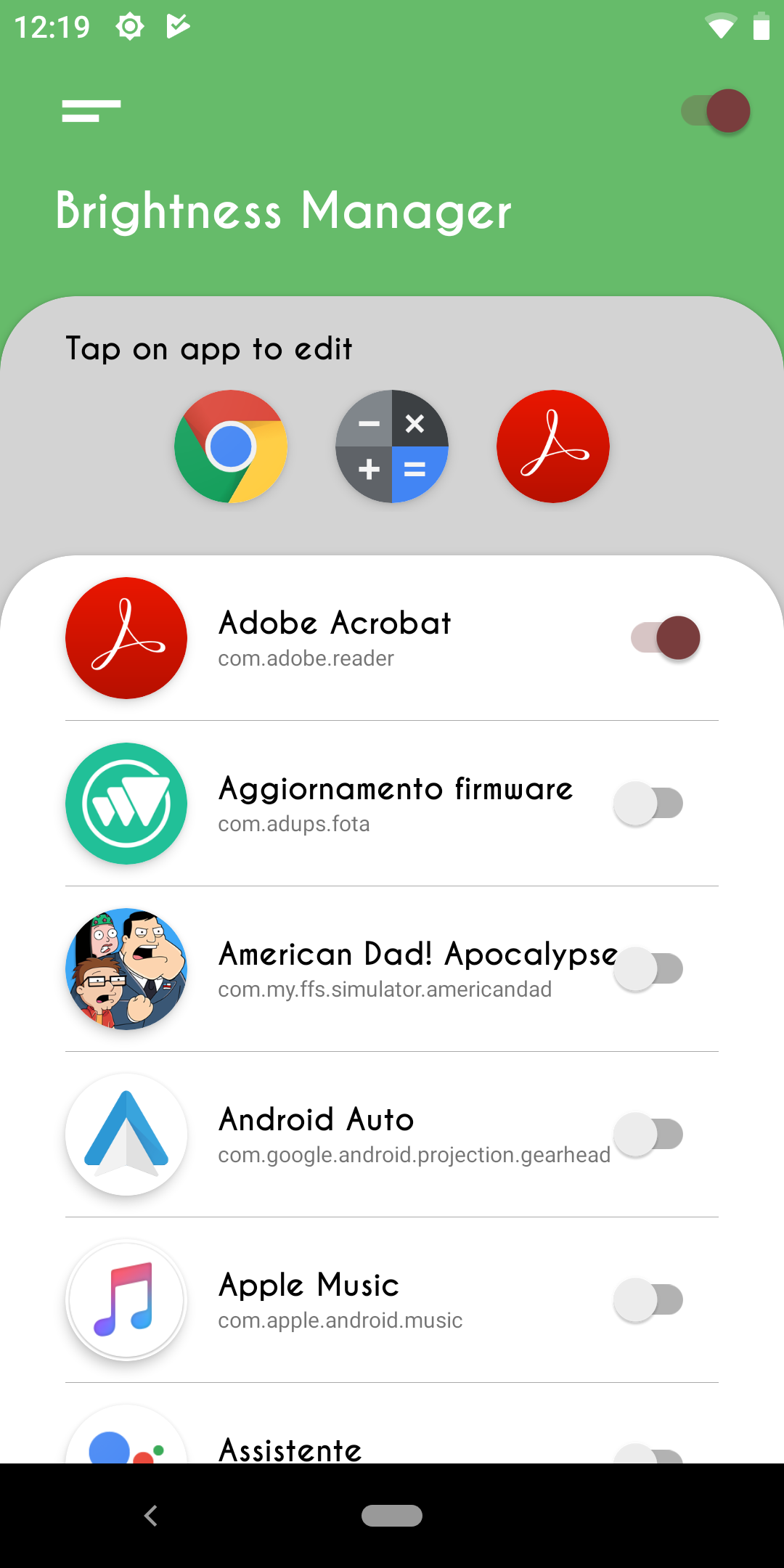Viewport: 784px width, 1568px height.
Task: Edit Chrome brightness settings
Action: (231, 446)
